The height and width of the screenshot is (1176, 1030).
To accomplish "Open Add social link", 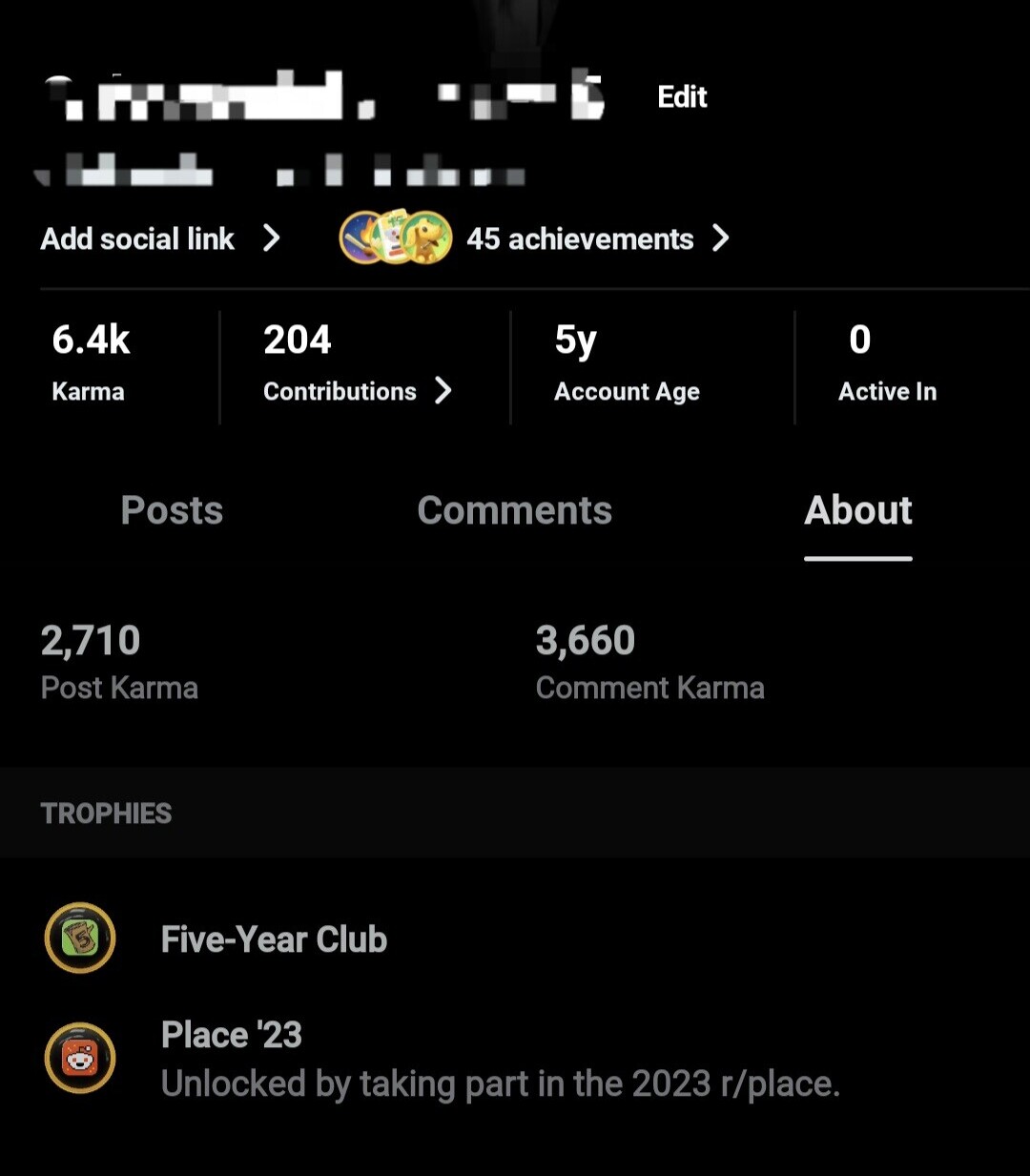I will click(159, 238).
